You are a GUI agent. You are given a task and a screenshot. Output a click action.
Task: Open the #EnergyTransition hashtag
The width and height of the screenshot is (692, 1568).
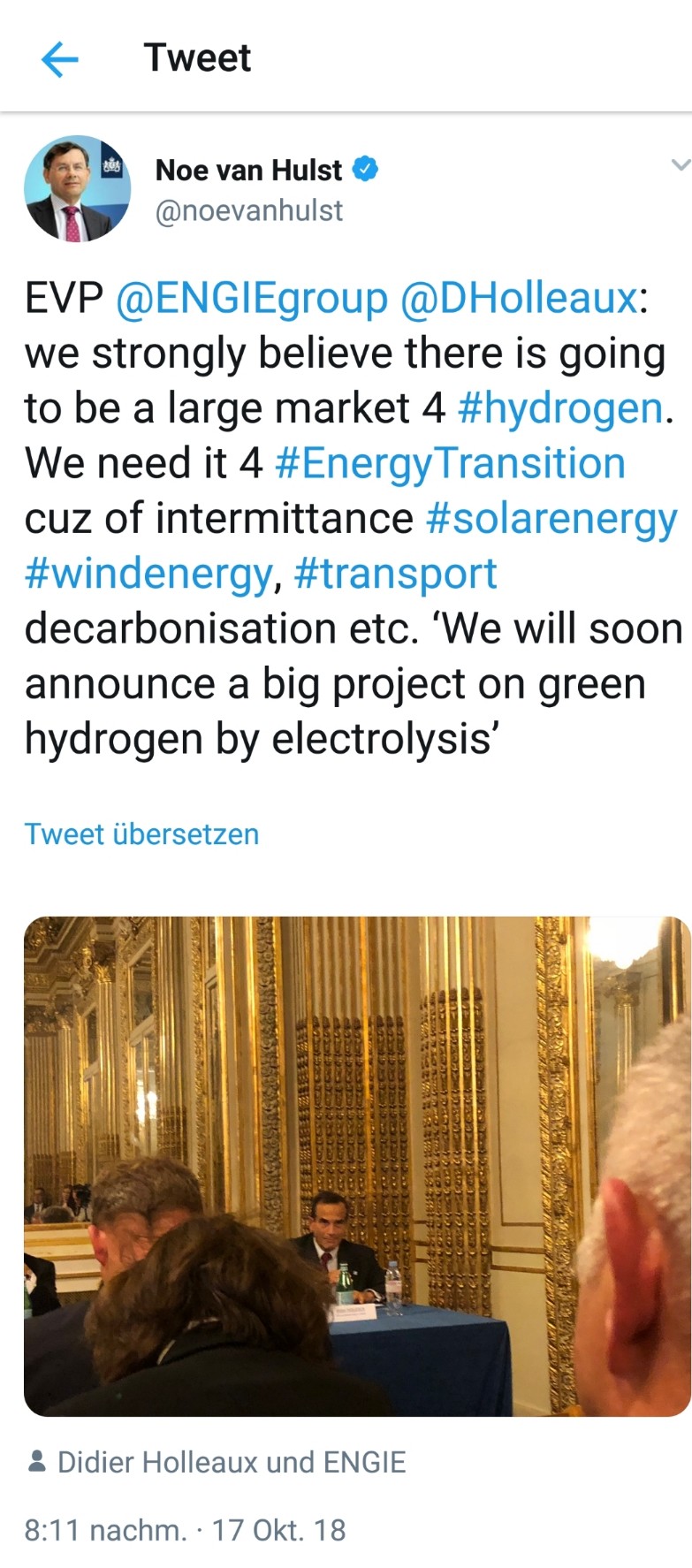[x=450, y=463]
